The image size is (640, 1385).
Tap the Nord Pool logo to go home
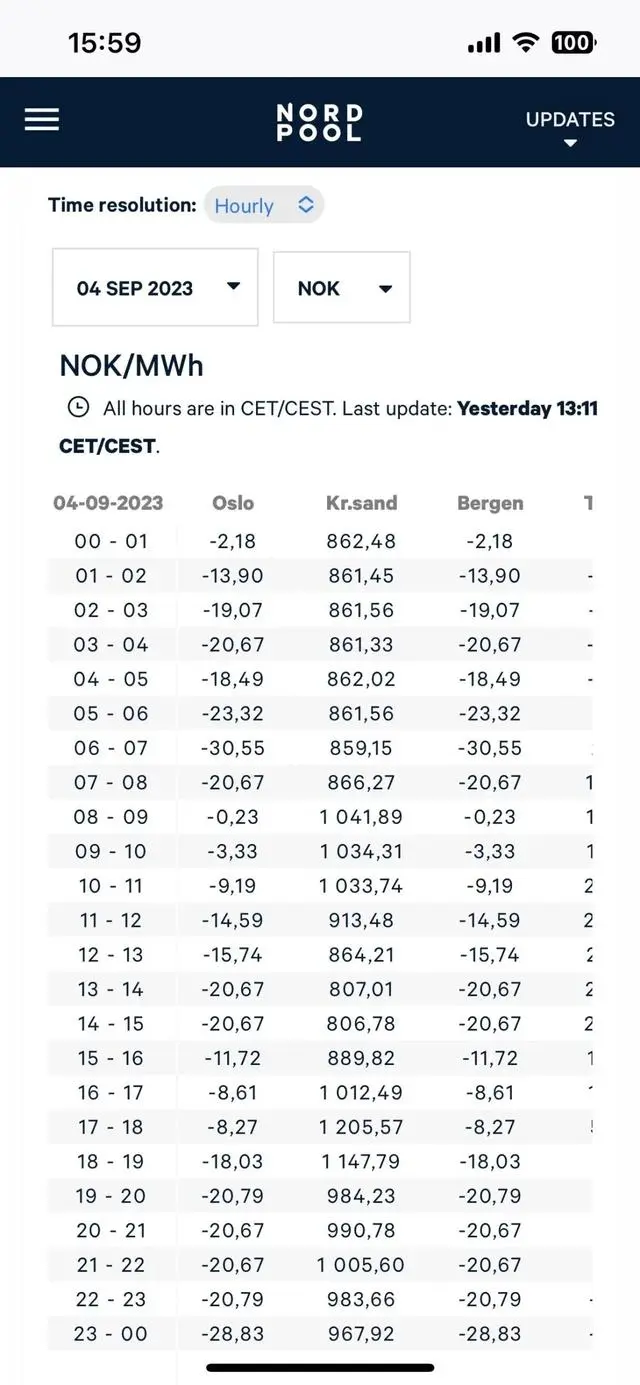[320, 122]
